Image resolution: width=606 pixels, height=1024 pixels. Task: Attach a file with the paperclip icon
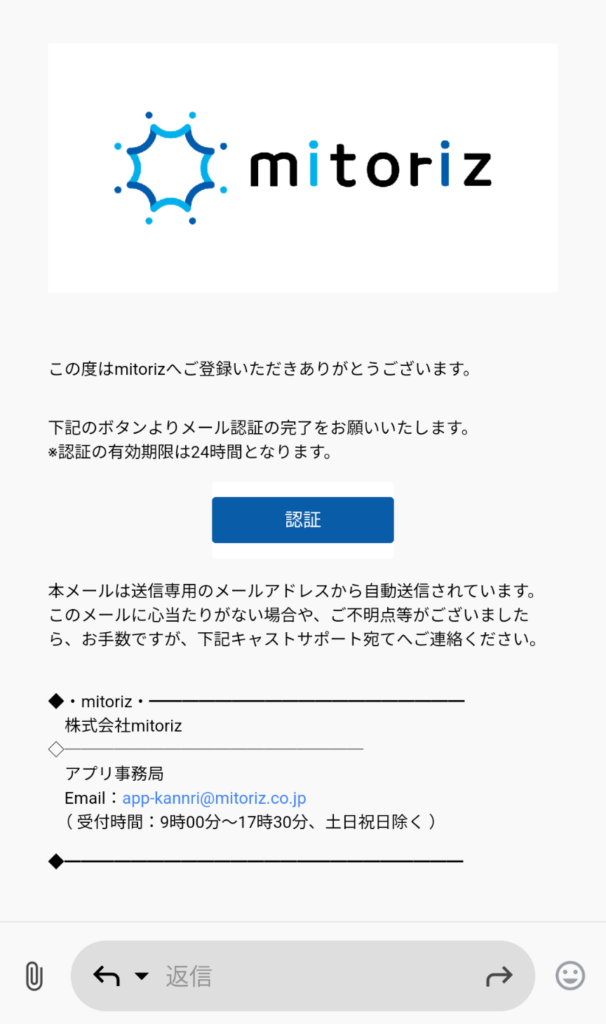[33, 977]
